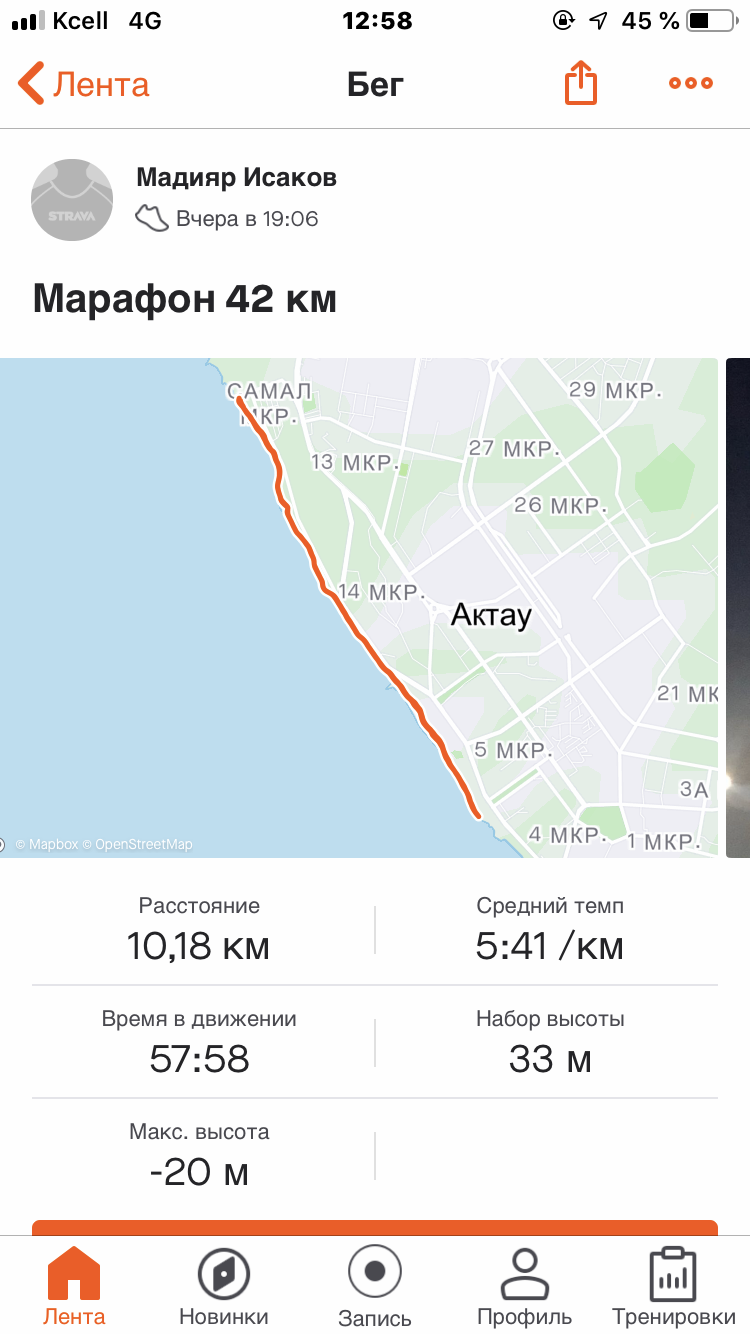750x1334 pixels.
Task: Open the three-dot overflow menu
Action: click(x=691, y=84)
